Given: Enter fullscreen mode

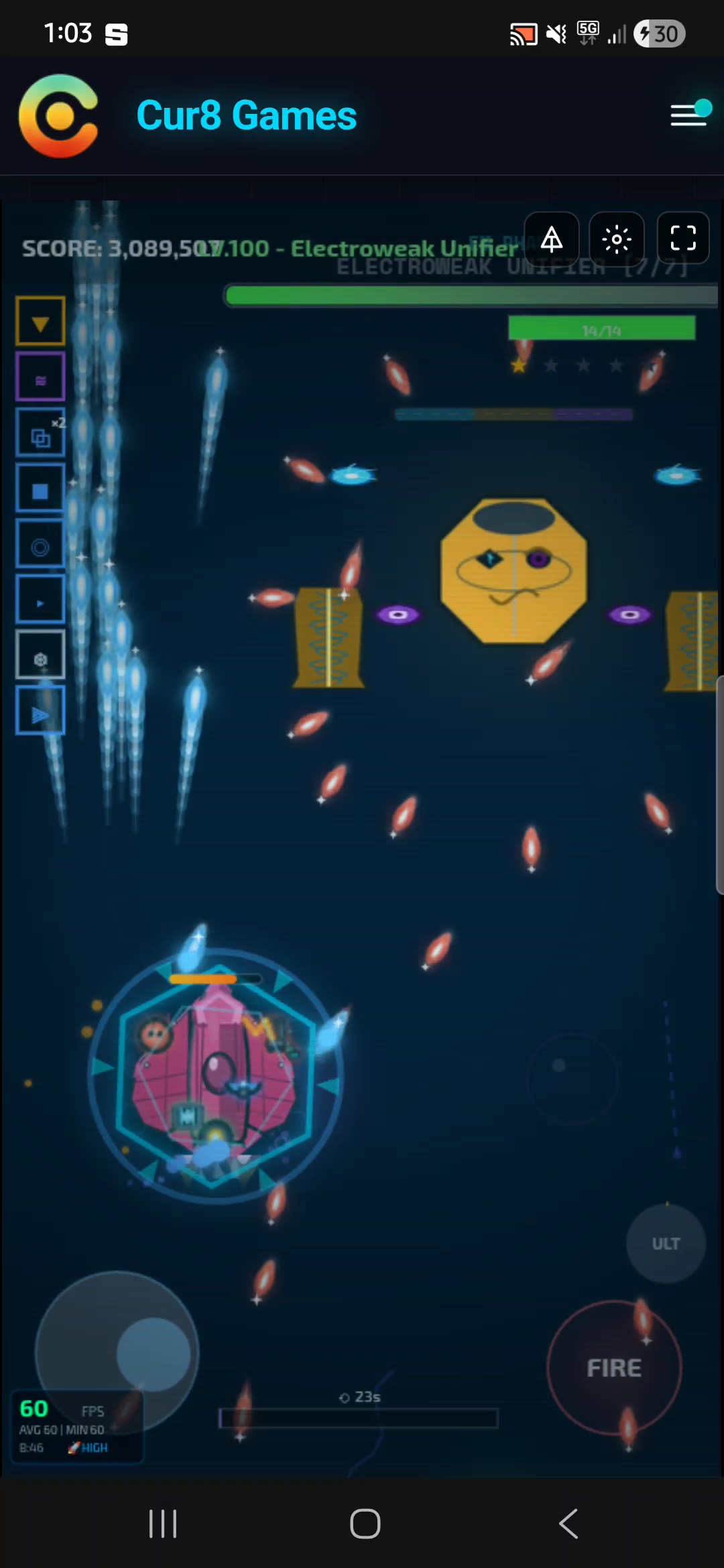Looking at the screenshot, I should tap(683, 238).
